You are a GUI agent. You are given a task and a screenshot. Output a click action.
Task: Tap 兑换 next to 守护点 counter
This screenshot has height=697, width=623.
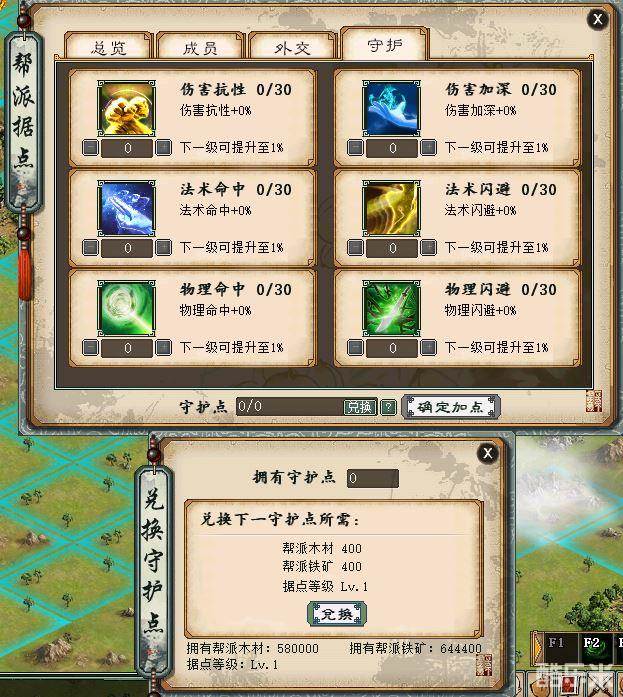[x=359, y=407]
